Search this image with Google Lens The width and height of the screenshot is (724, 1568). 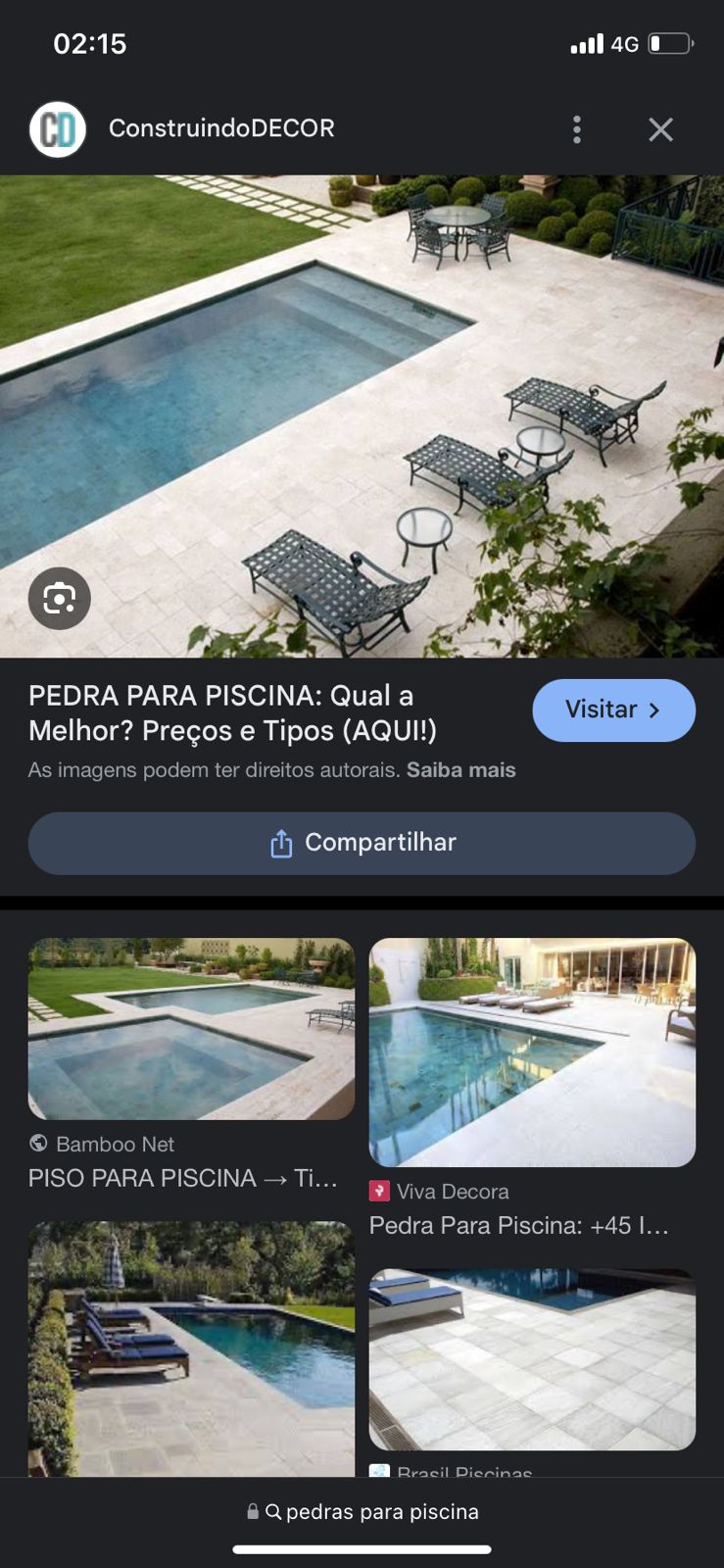tap(60, 598)
